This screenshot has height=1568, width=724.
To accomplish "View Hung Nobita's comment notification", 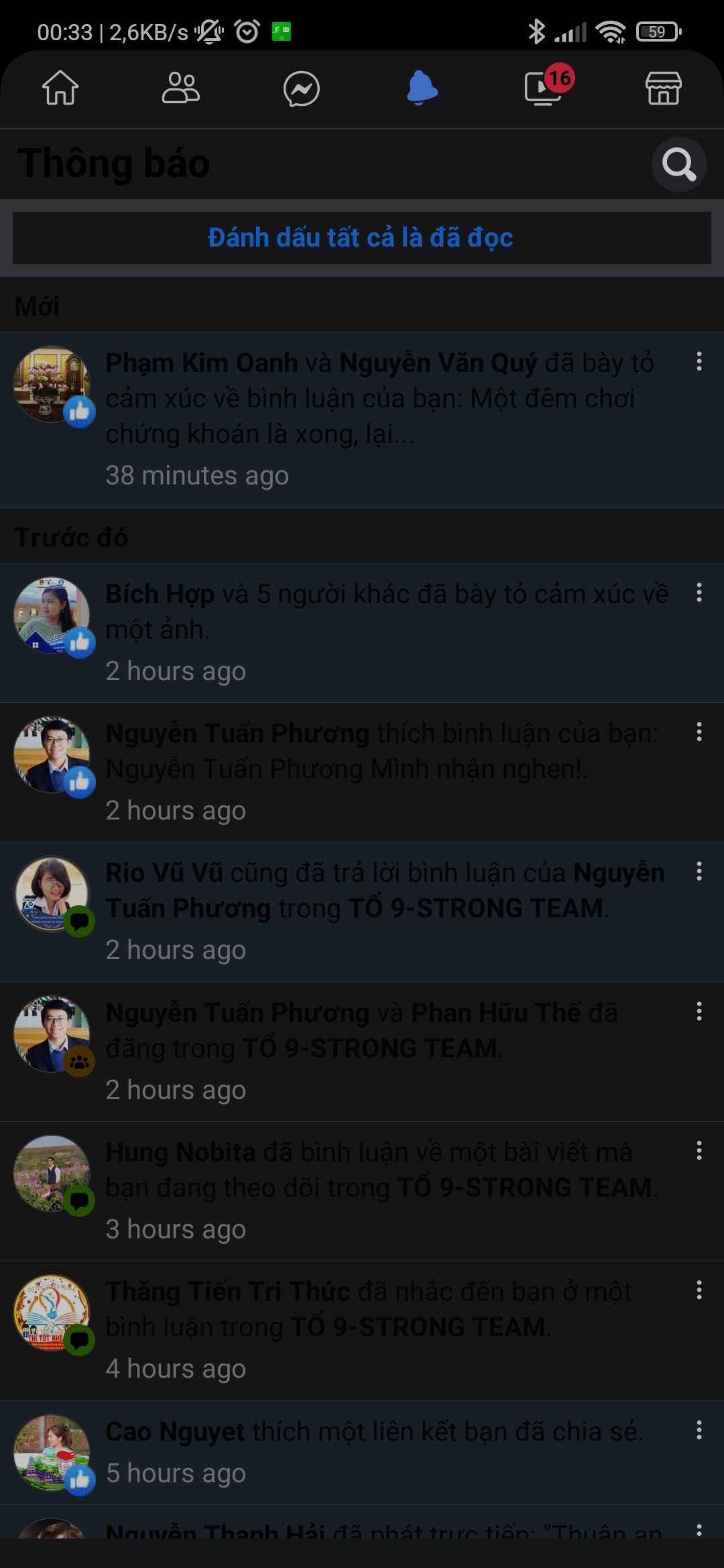I will [362, 1191].
